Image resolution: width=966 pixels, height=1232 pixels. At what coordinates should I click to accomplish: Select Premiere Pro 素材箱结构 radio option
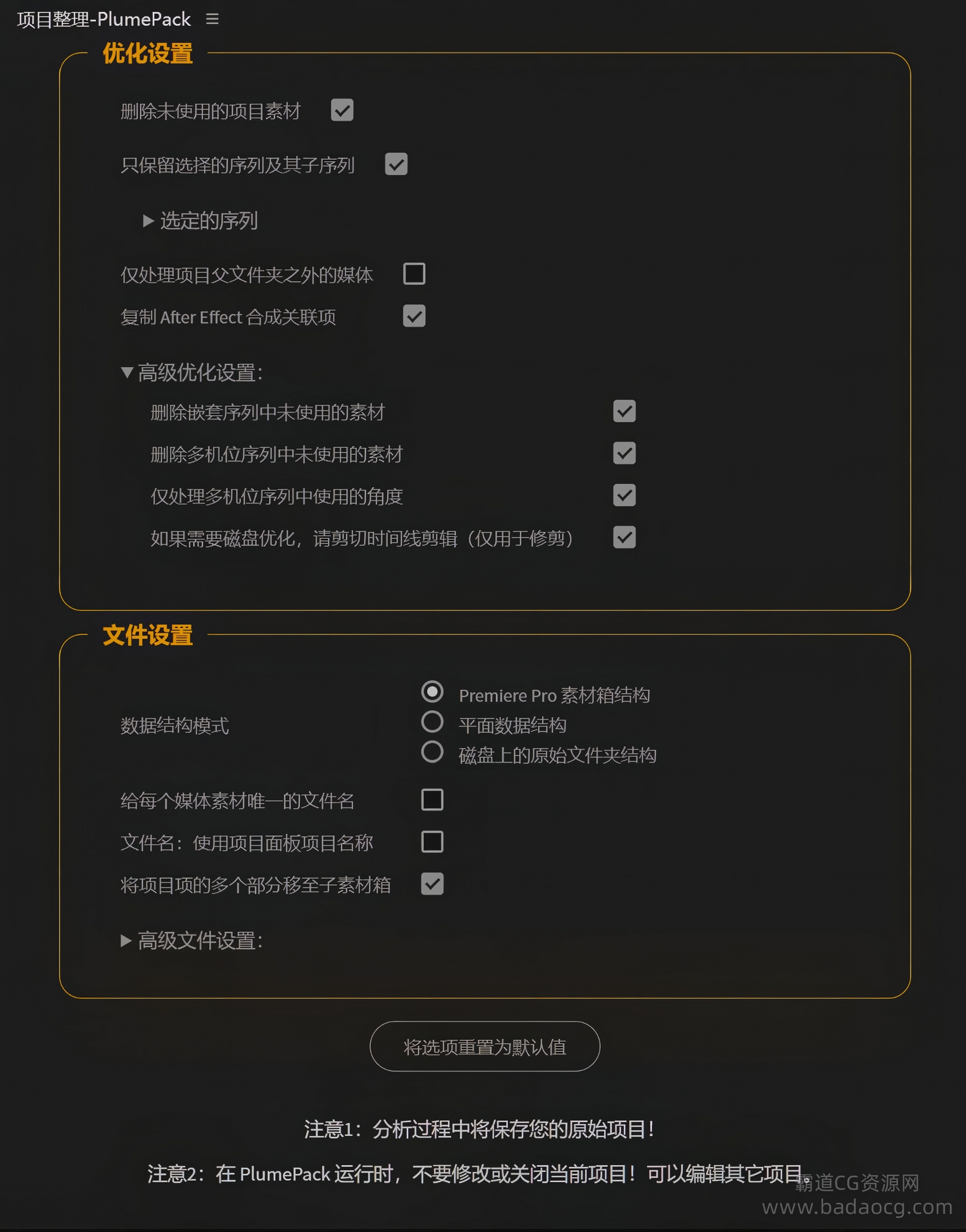[x=432, y=692]
